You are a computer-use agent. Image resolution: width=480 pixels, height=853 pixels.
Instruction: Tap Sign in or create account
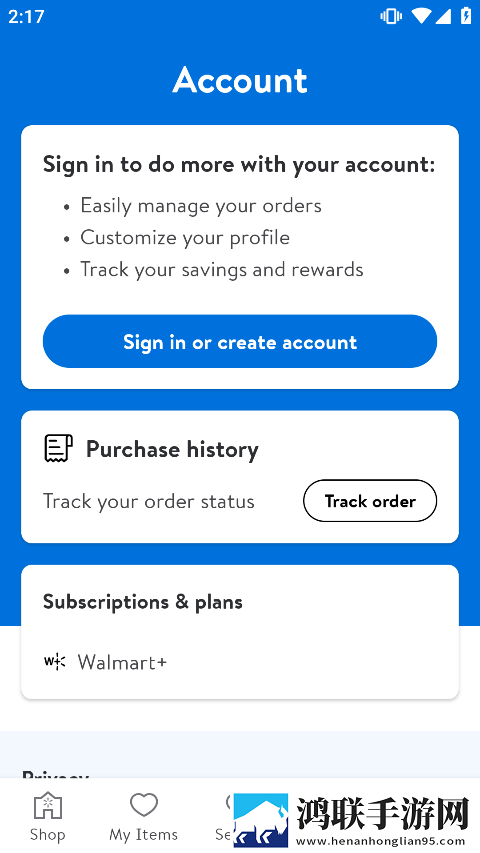point(239,342)
